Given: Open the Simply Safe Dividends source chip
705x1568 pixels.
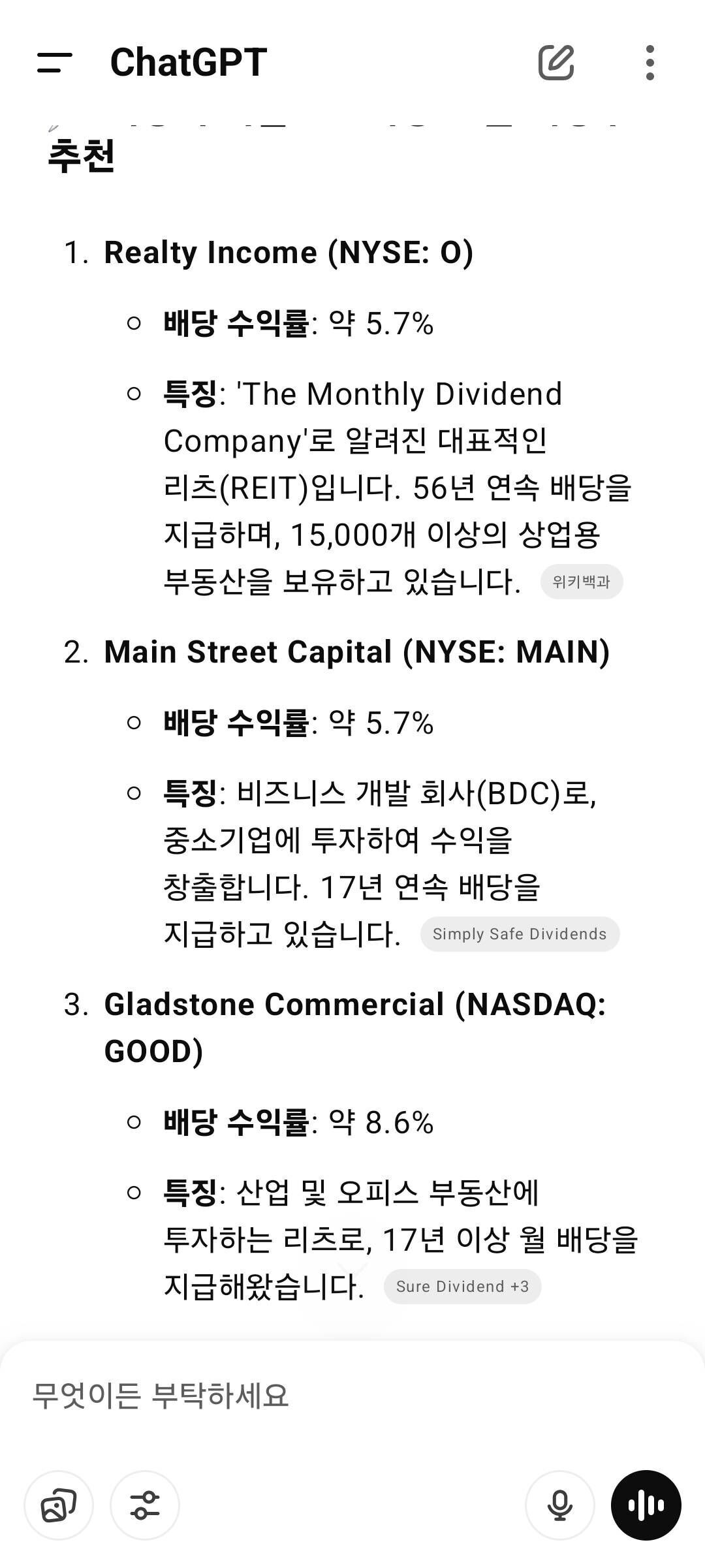Looking at the screenshot, I should [x=520, y=934].
